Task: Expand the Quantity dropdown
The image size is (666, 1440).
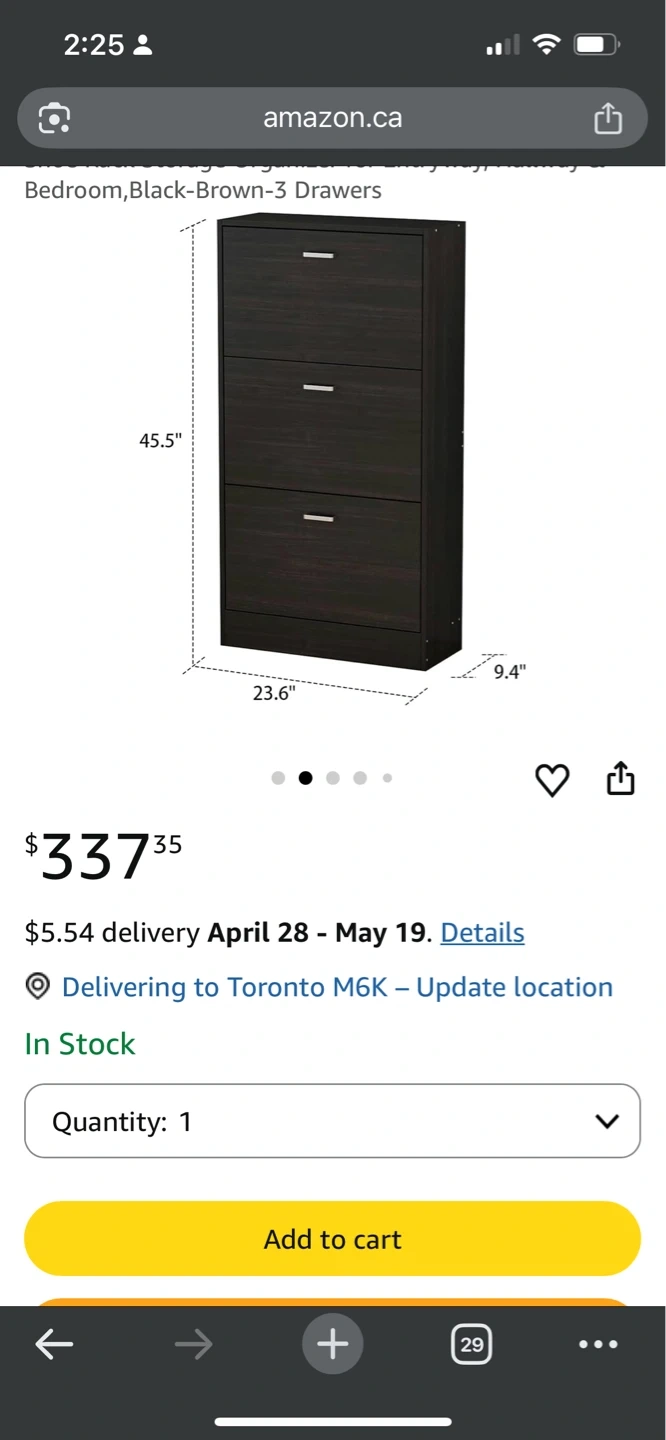Action: (x=332, y=1121)
